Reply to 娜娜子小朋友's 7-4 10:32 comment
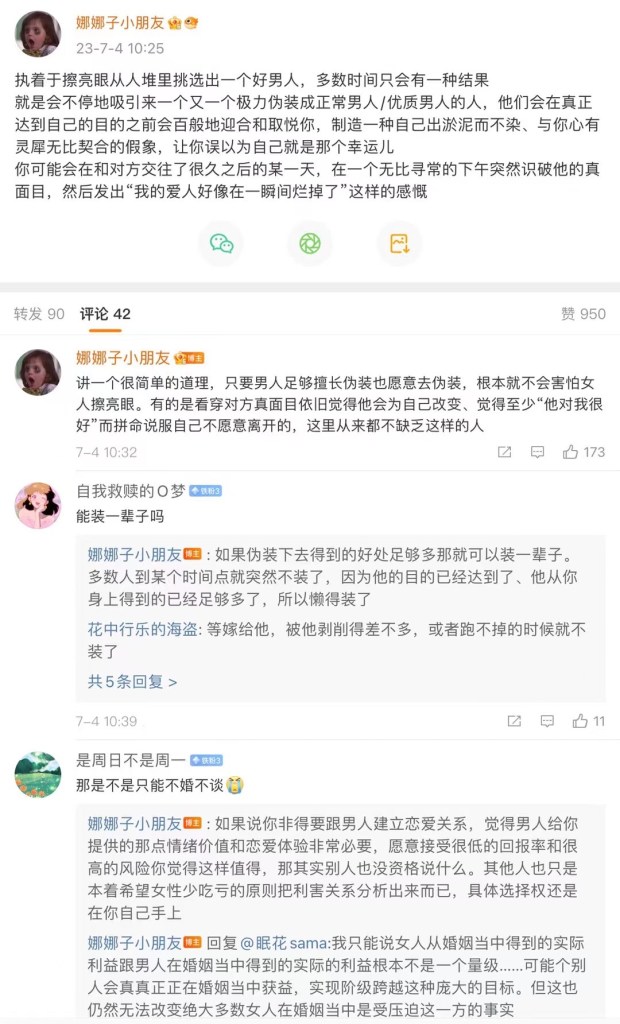 pos(538,452)
